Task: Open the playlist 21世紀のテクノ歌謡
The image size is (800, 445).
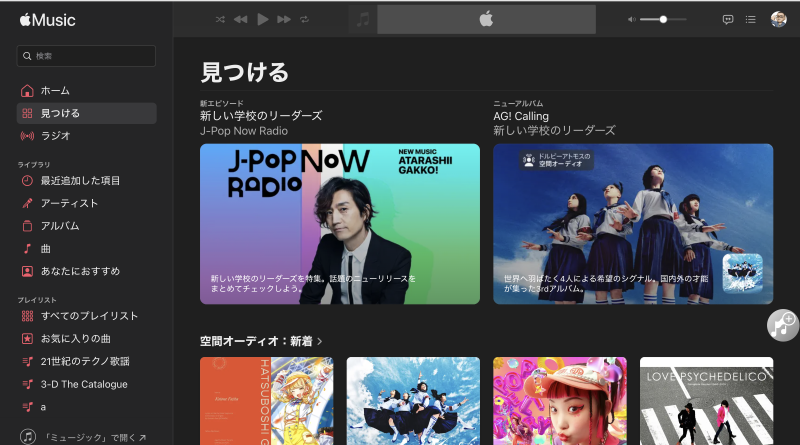Action: click(85, 361)
